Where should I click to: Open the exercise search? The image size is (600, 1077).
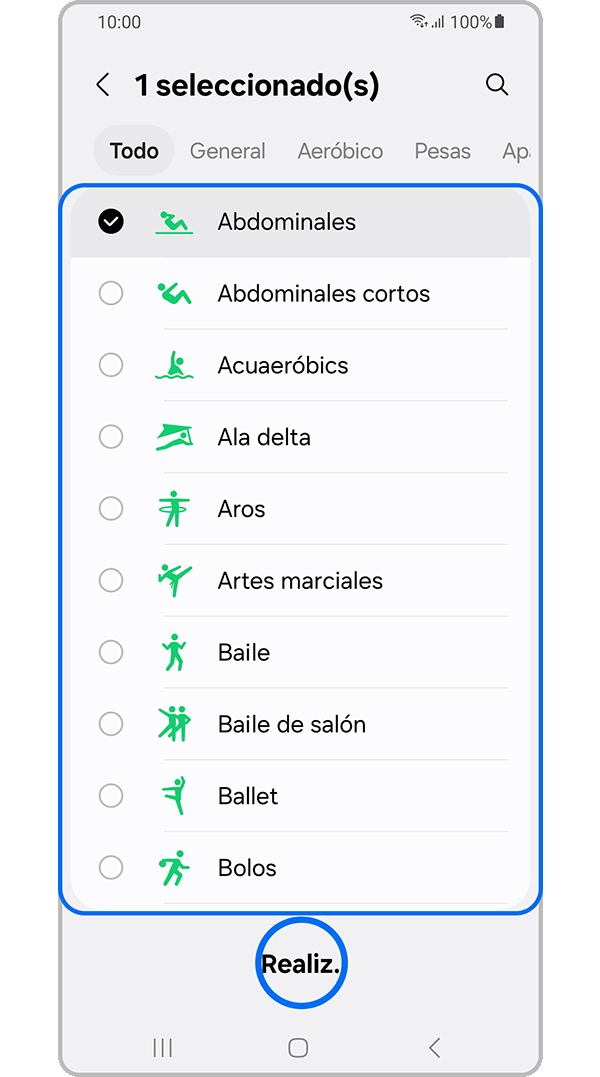click(497, 85)
